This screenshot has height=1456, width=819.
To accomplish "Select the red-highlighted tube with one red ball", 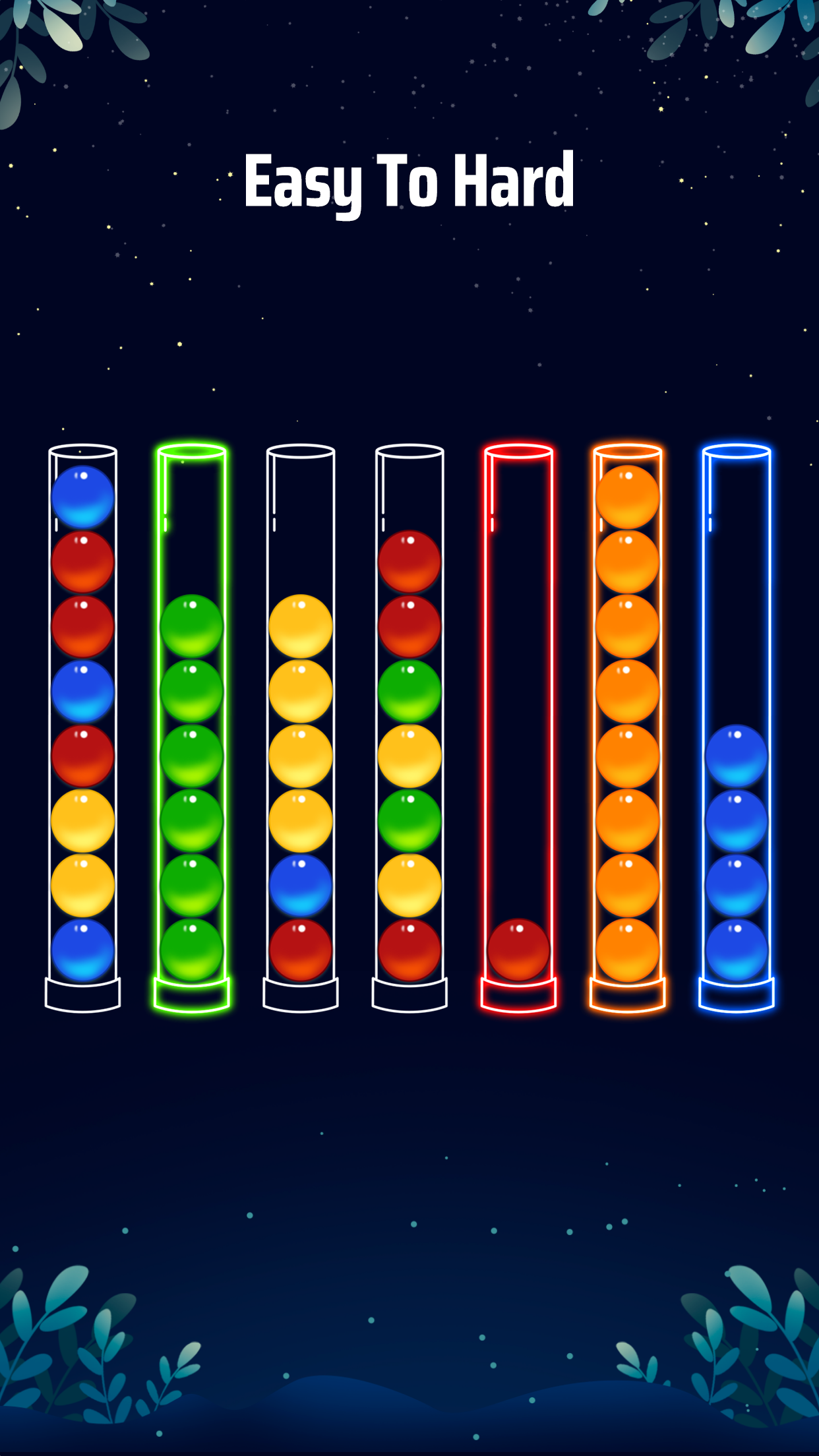I will (x=518, y=725).
